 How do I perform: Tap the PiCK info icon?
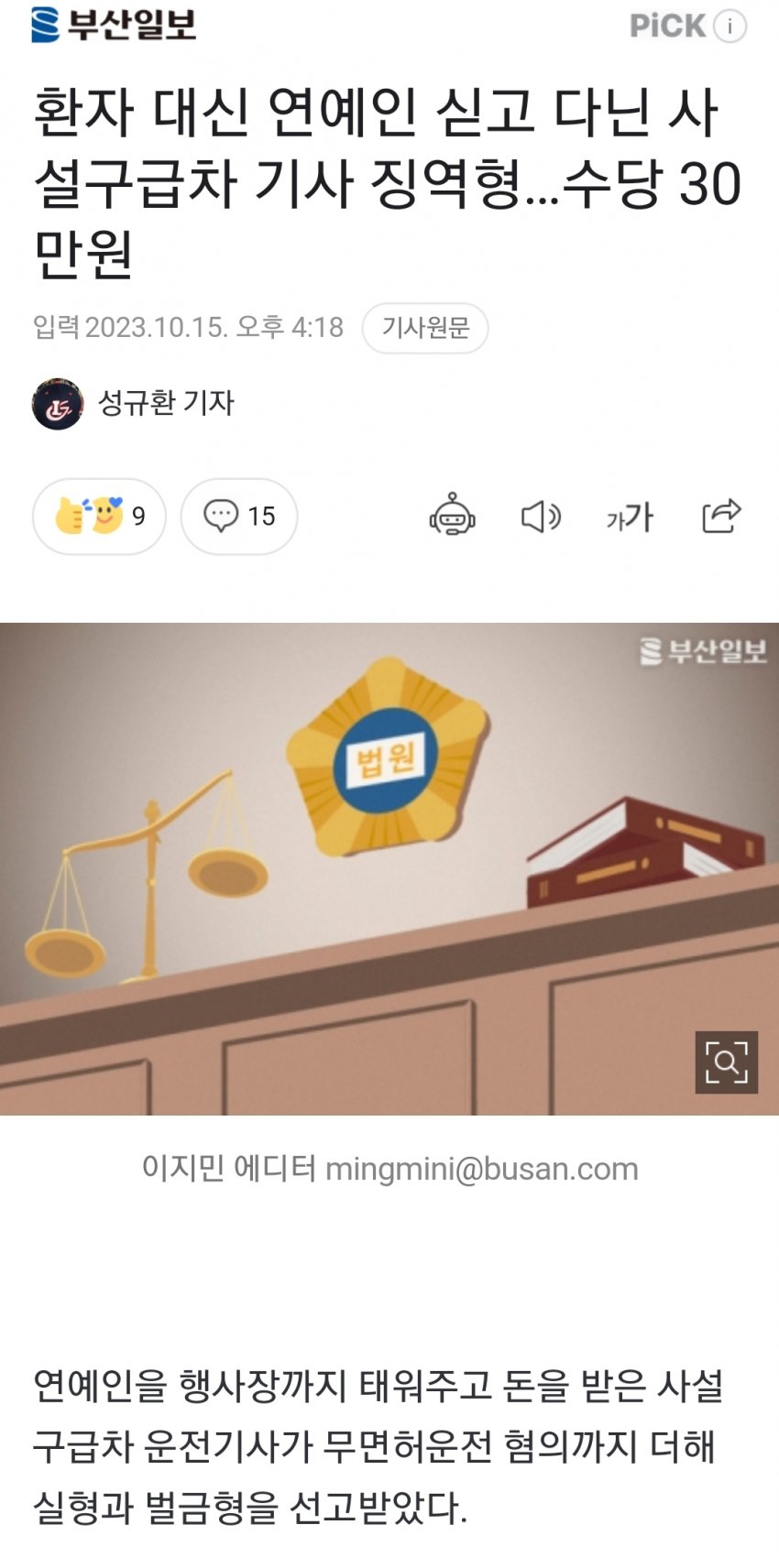point(730,27)
